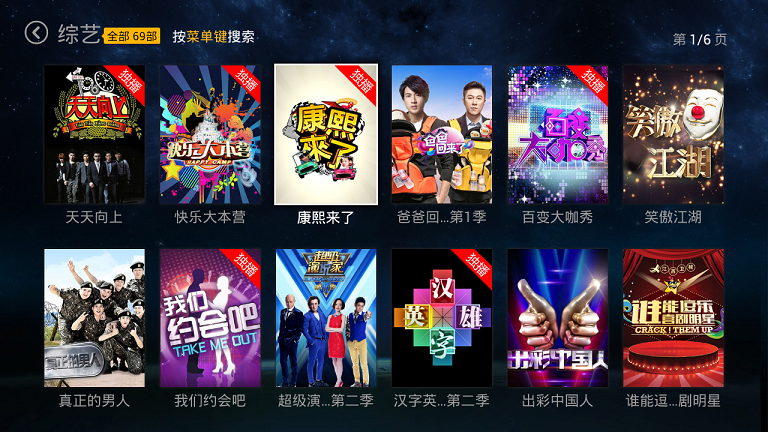
Task: Open the 真正的男人 show
Action: [x=94, y=318]
